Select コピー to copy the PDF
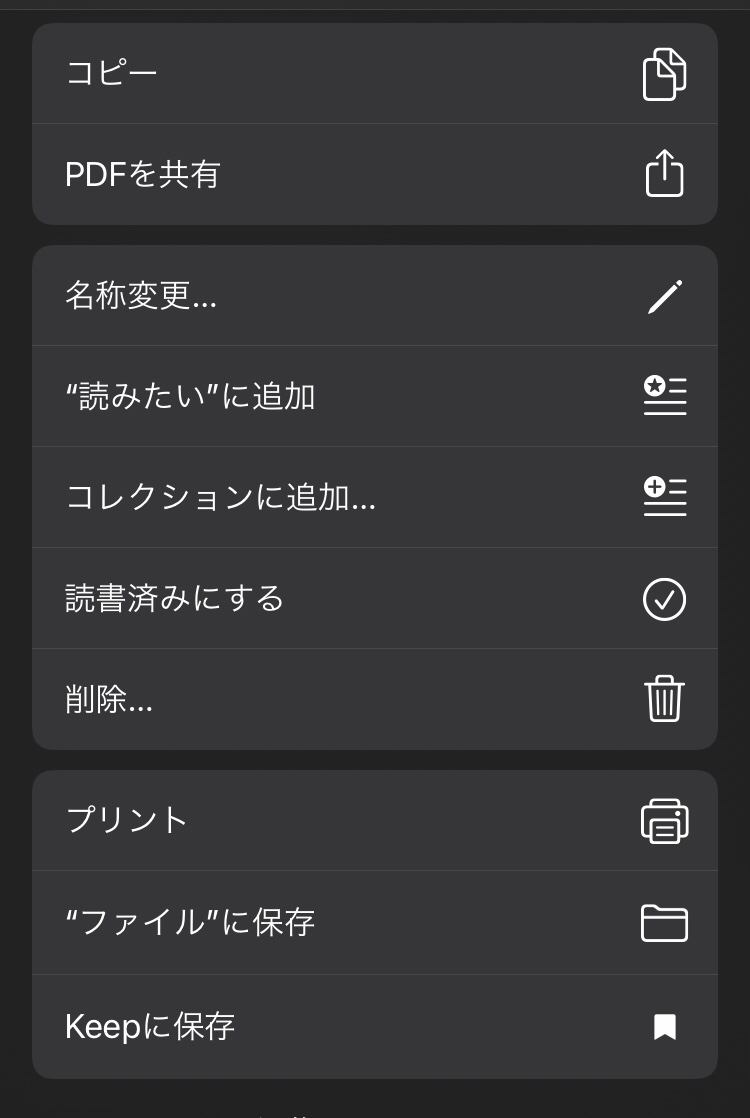The width and height of the screenshot is (750, 1118). [x=374, y=74]
